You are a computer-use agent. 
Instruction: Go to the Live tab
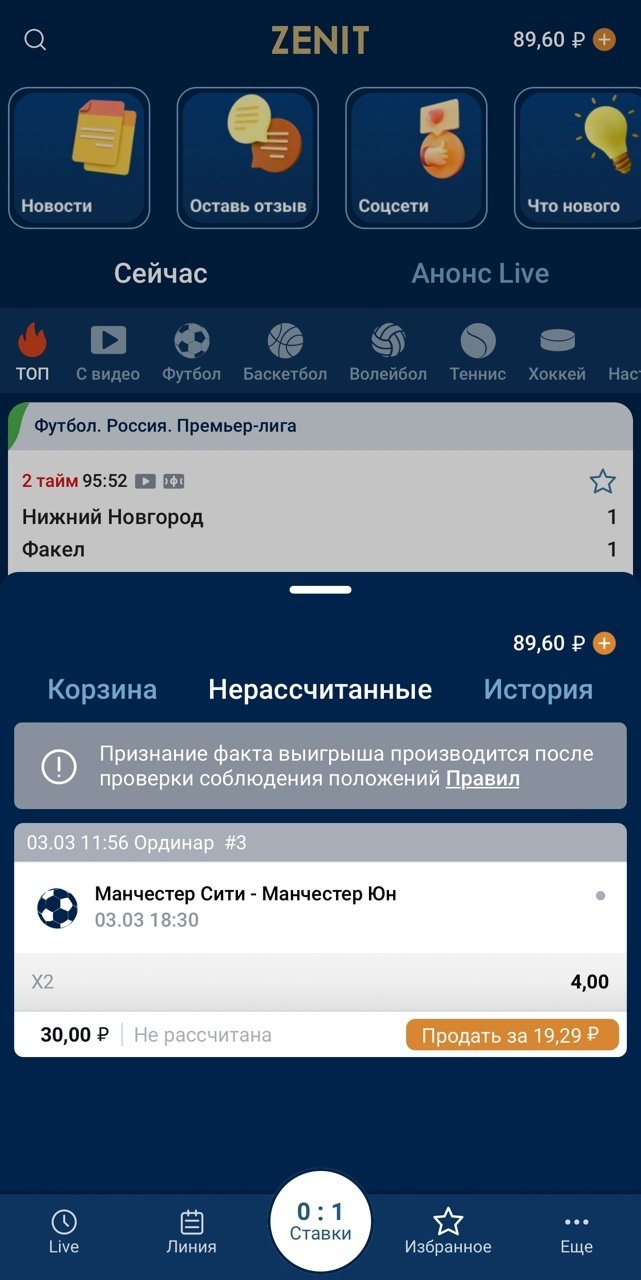(64, 1232)
